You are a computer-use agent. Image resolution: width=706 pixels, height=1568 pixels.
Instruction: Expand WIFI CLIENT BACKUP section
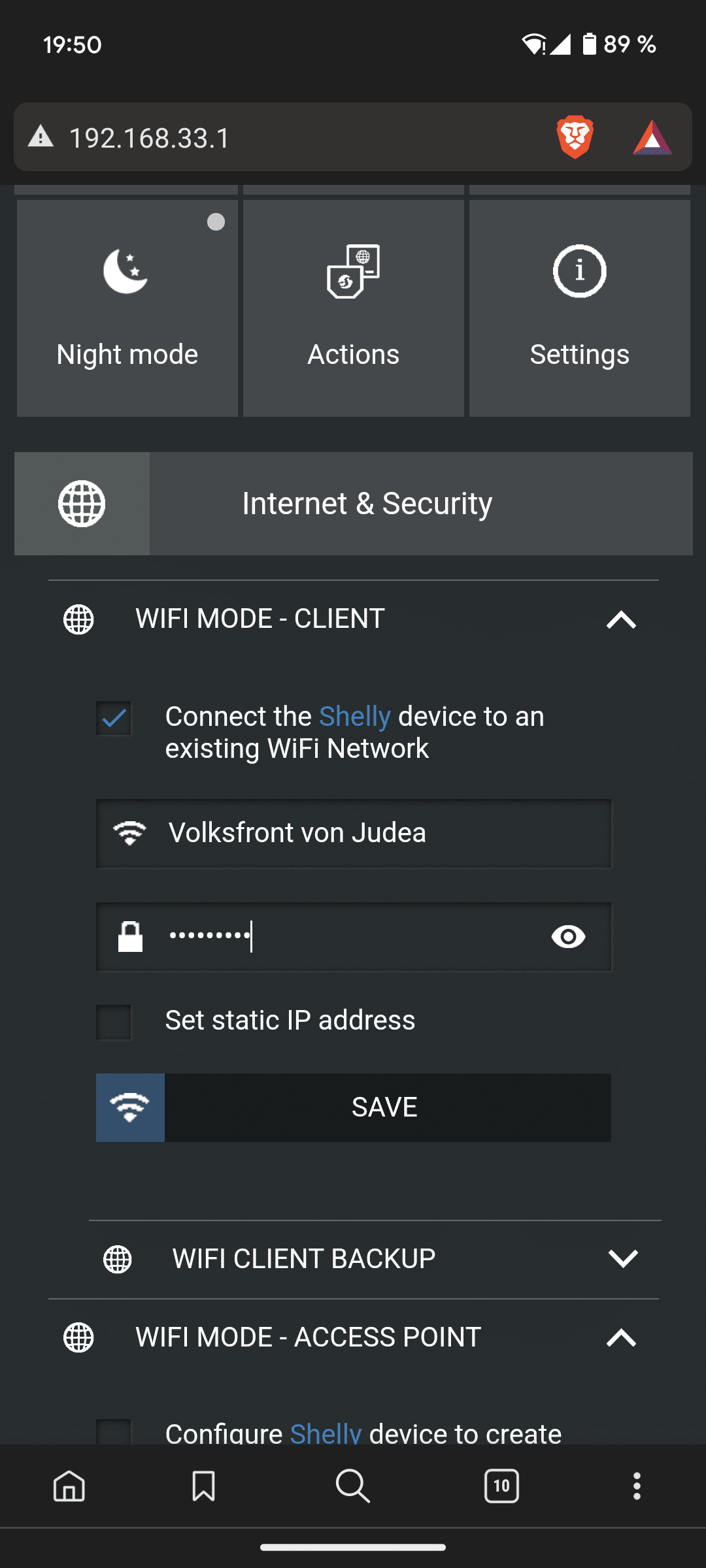coord(622,1258)
